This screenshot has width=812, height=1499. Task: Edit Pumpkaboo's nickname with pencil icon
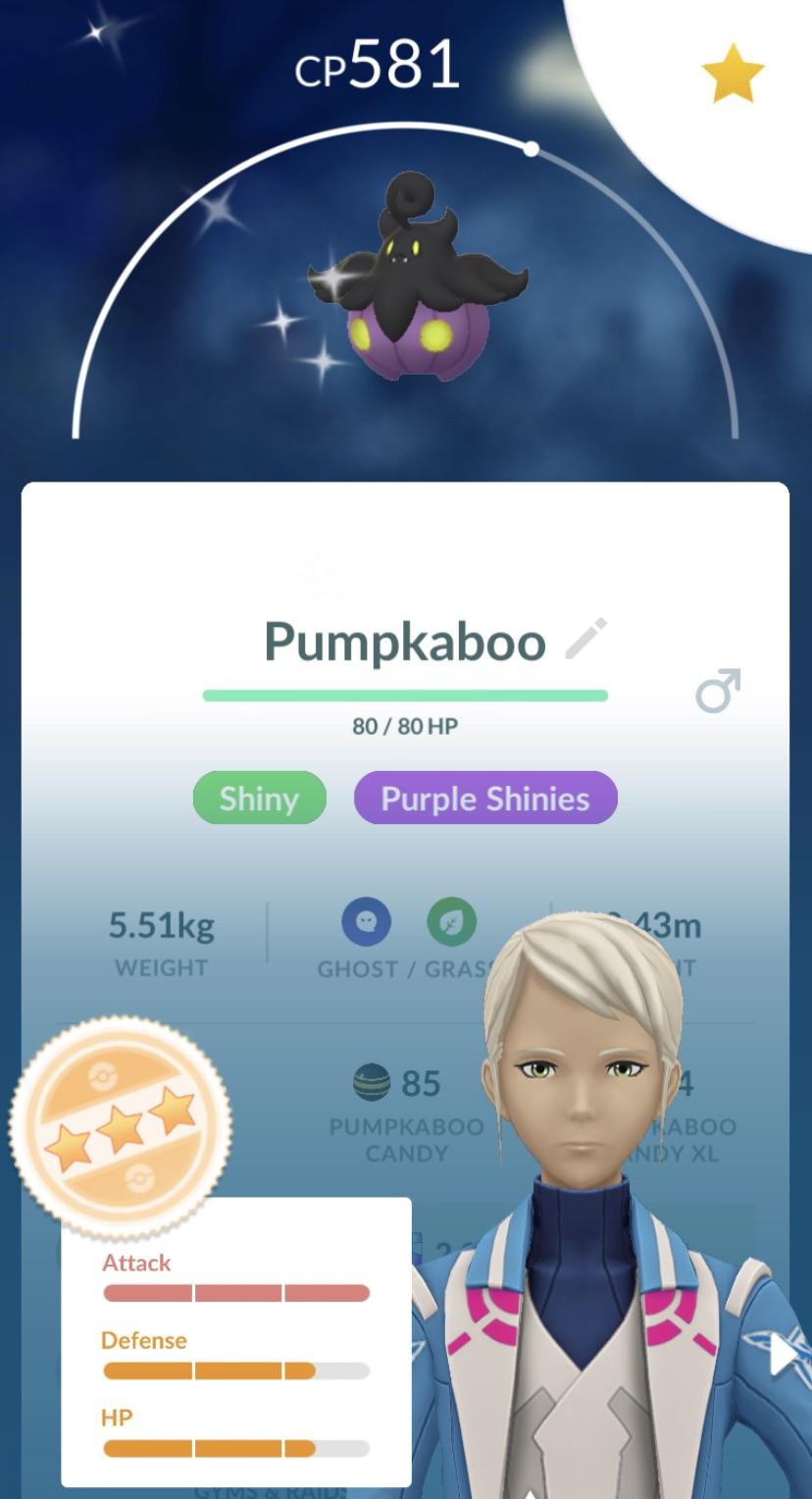pos(586,640)
